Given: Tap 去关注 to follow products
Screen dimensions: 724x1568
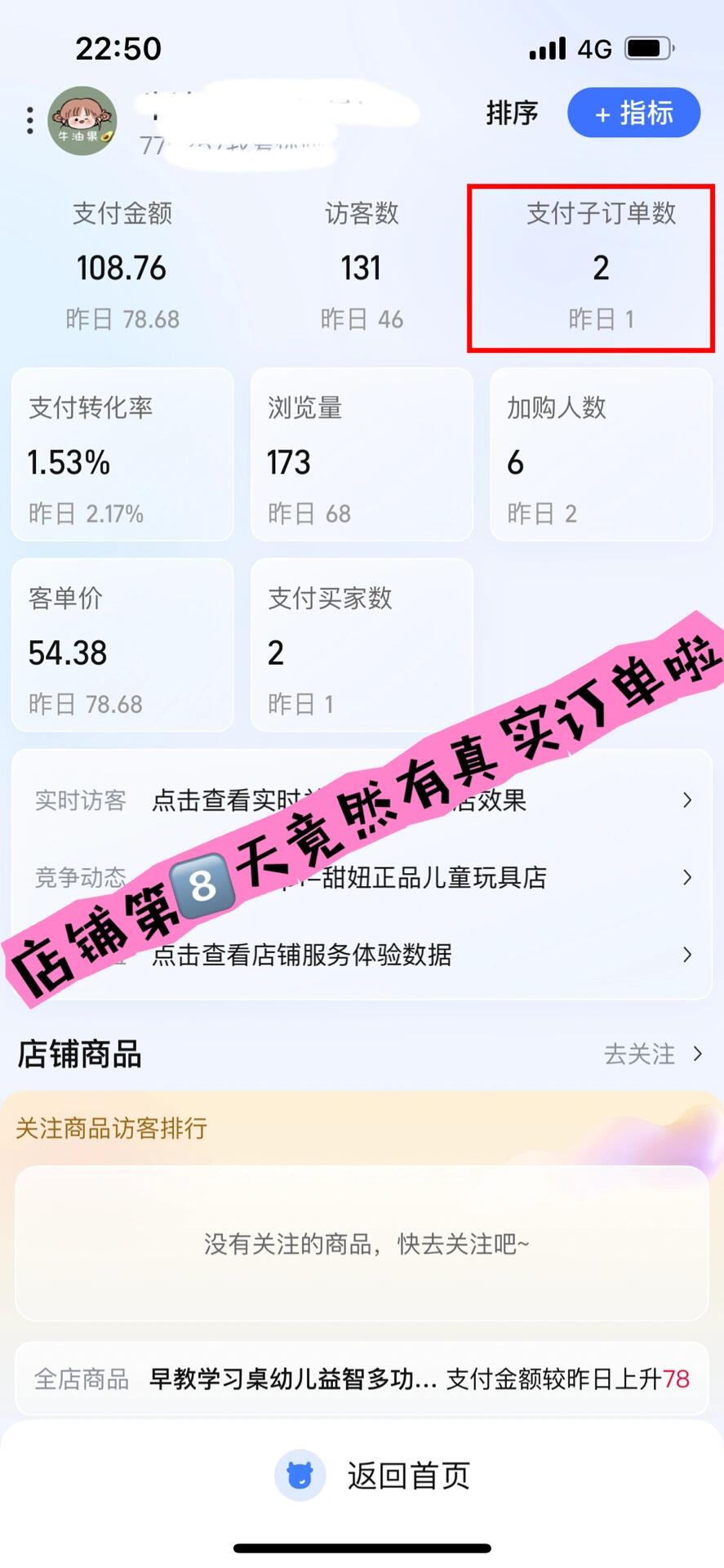Looking at the screenshot, I should coord(651,1053).
